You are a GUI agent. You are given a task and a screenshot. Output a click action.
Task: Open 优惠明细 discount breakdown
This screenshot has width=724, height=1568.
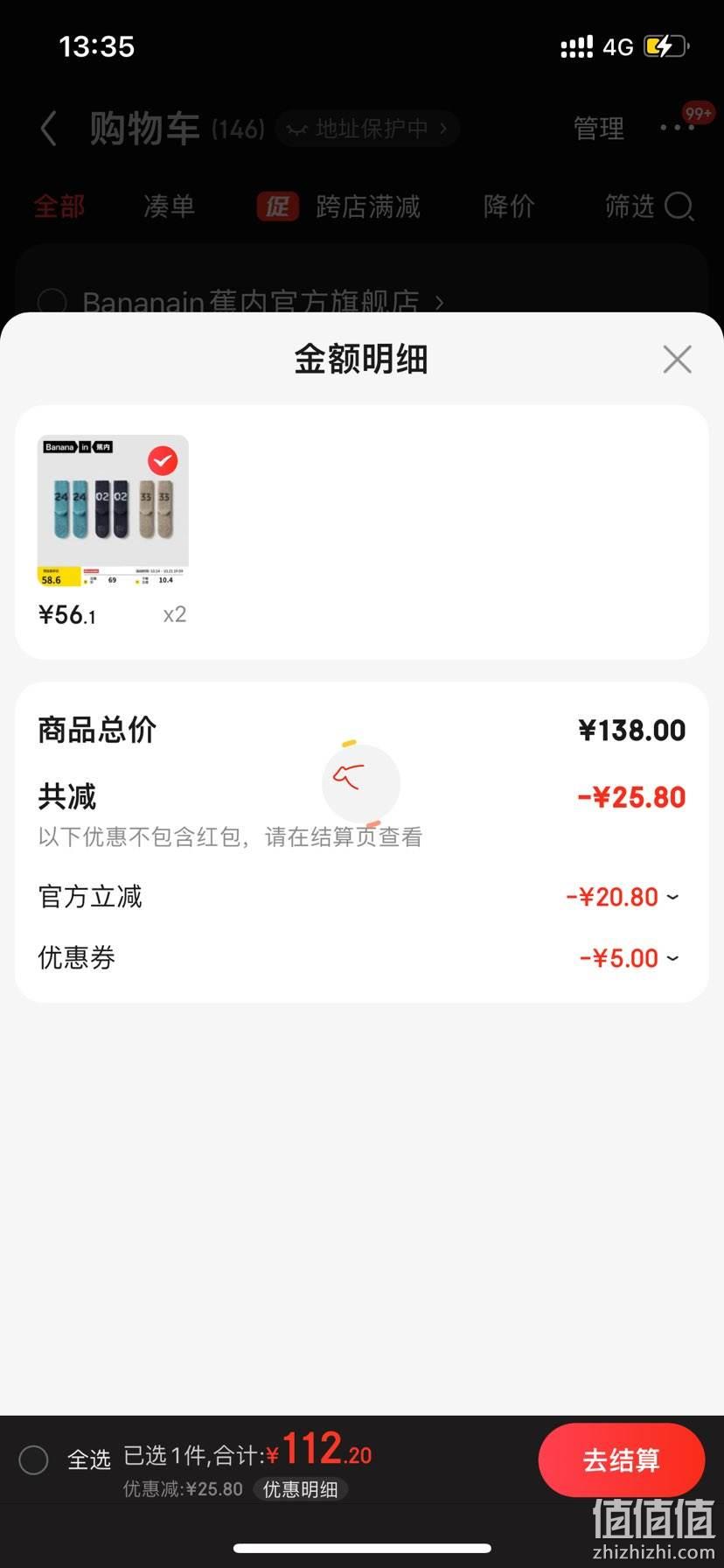301,1489
